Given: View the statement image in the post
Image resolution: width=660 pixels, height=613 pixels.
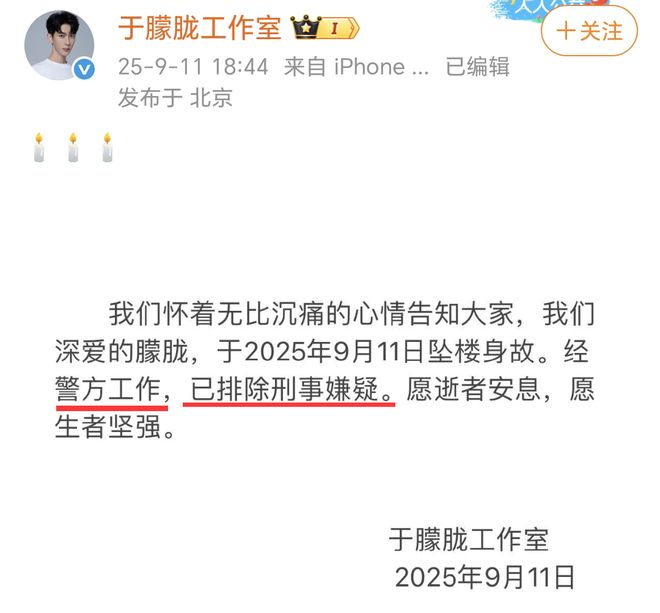Looking at the screenshot, I should click(x=330, y=420).
